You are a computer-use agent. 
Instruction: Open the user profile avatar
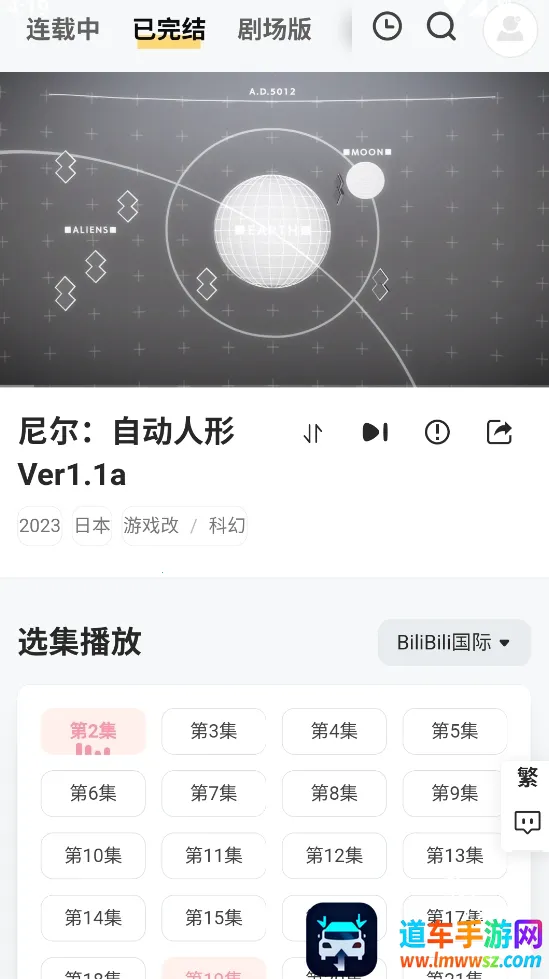coord(510,30)
